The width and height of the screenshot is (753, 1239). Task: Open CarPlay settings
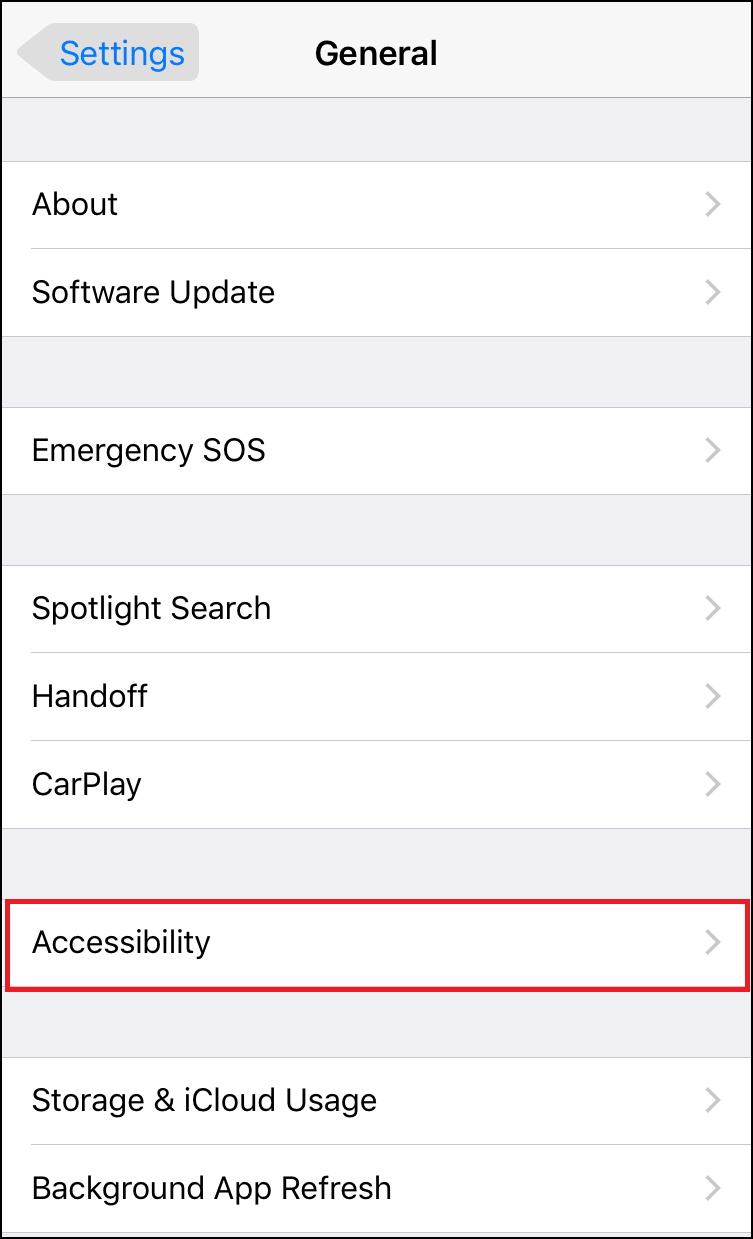click(x=376, y=785)
